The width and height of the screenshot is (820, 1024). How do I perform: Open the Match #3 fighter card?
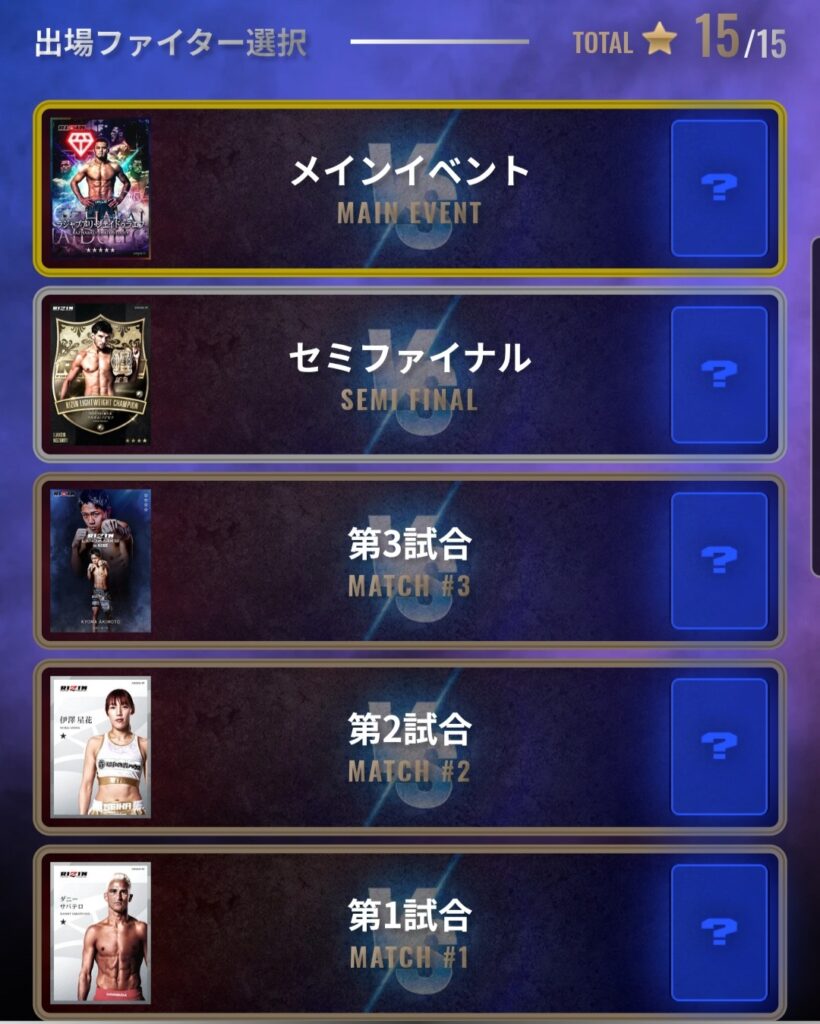[x=101, y=560]
